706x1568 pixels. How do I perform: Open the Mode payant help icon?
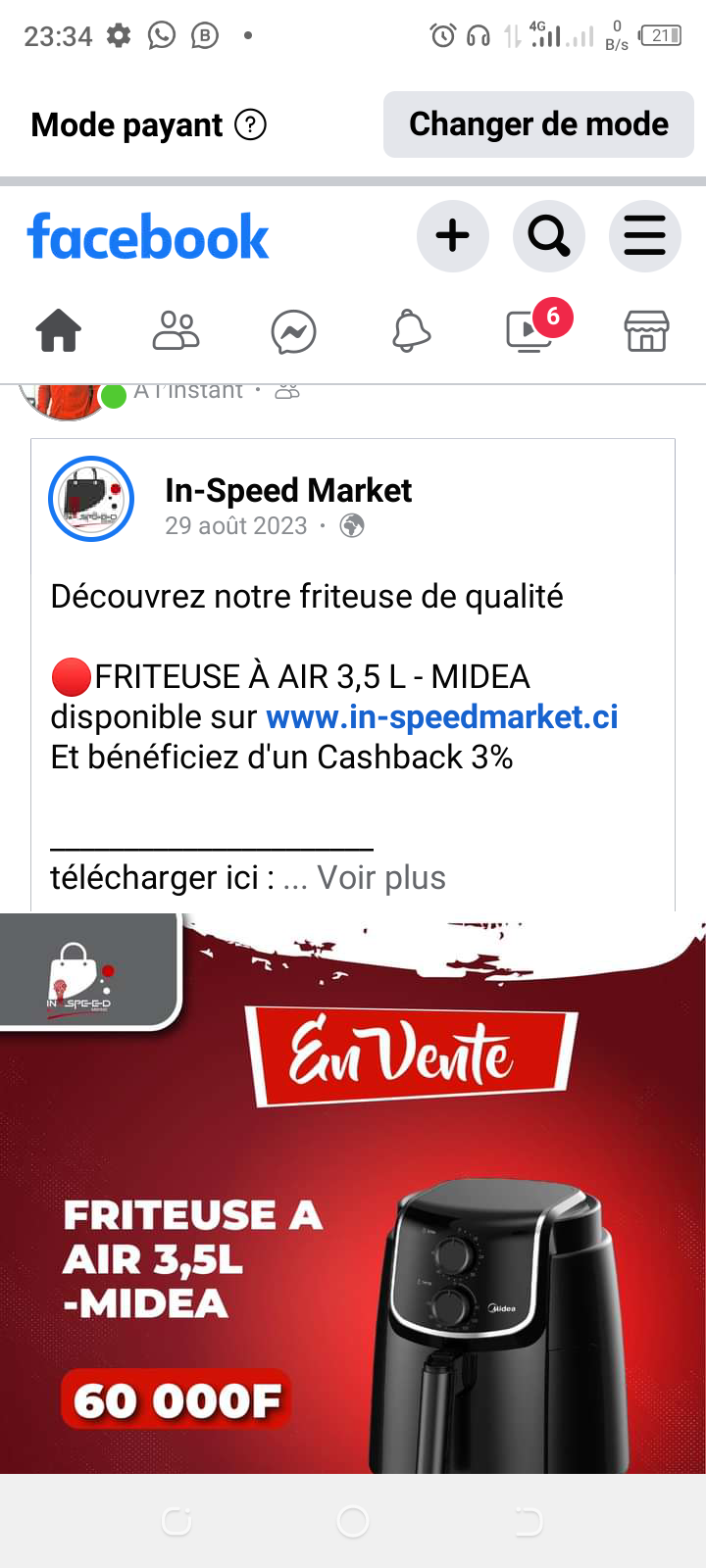(251, 125)
